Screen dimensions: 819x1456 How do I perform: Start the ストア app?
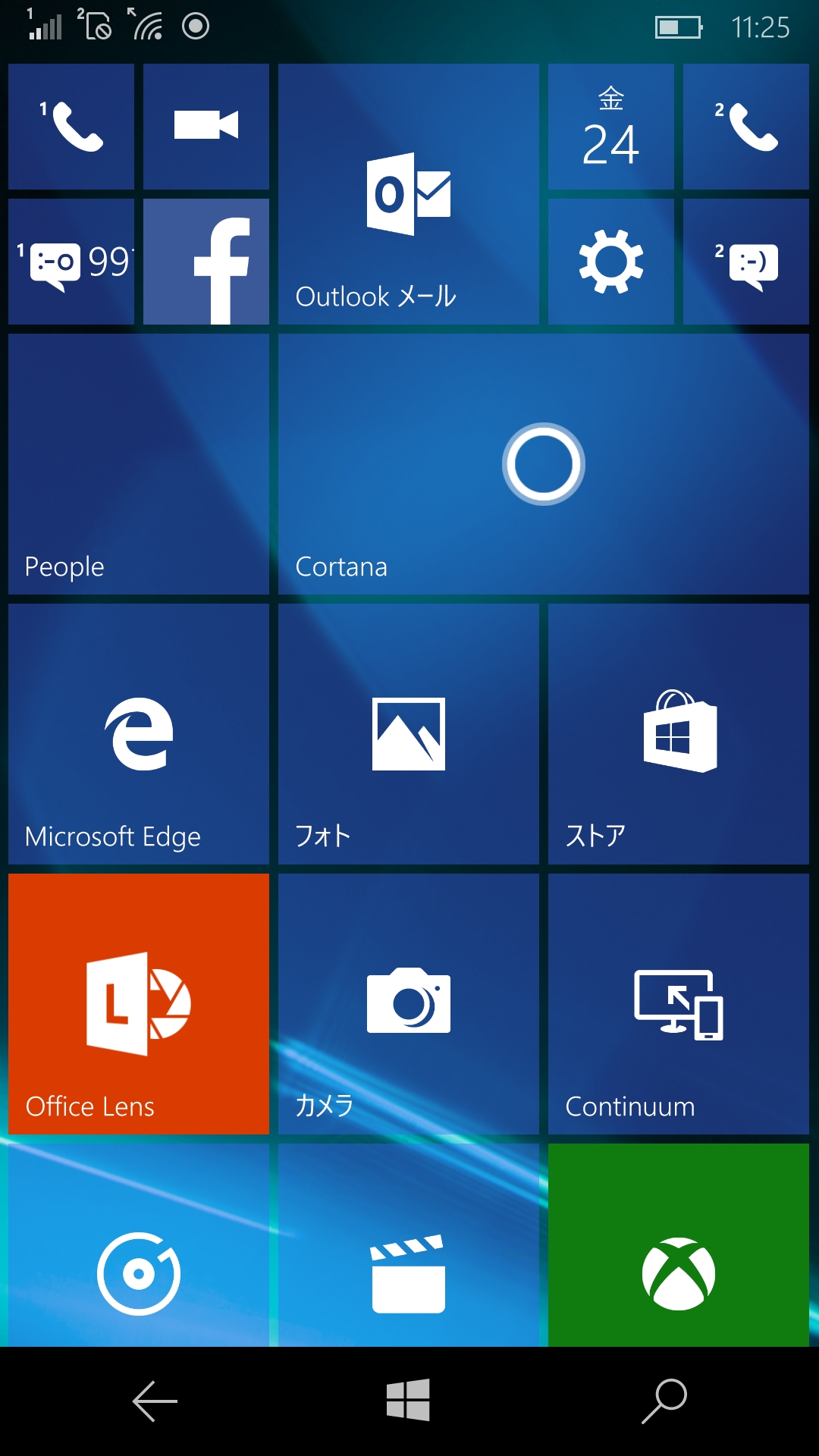[678, 733]
